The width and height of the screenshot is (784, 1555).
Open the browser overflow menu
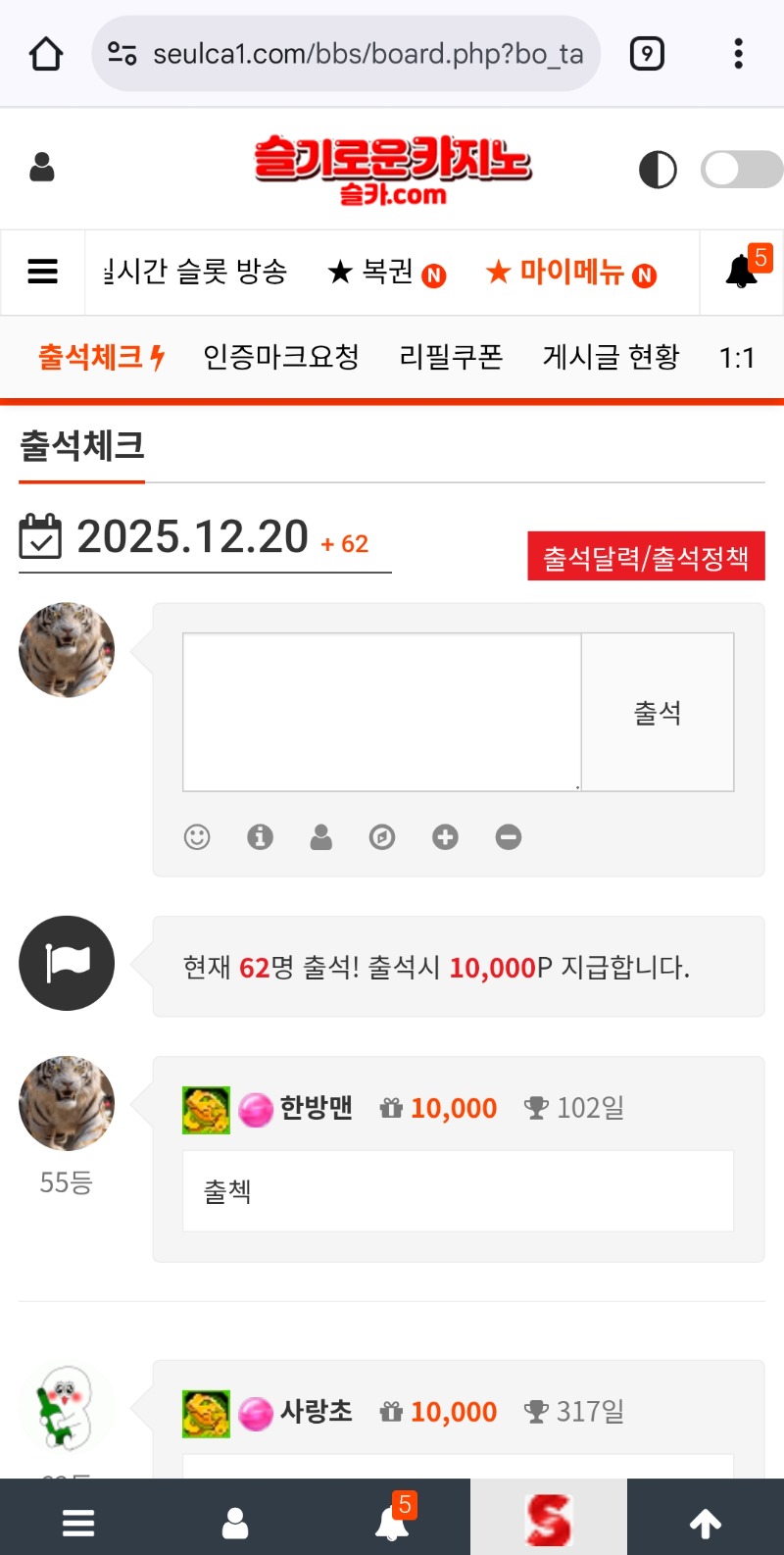click(x=738, y=54)
